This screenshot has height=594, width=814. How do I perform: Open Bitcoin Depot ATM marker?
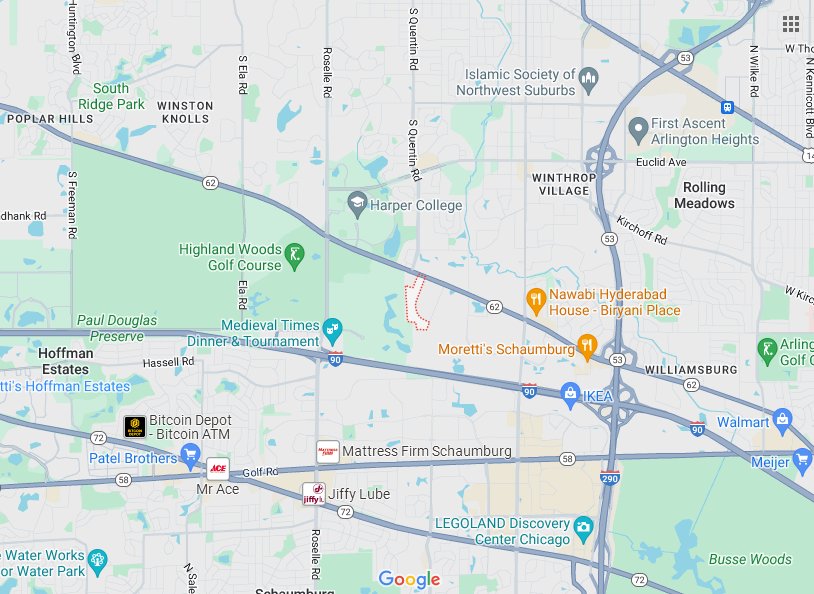[134, 427]
